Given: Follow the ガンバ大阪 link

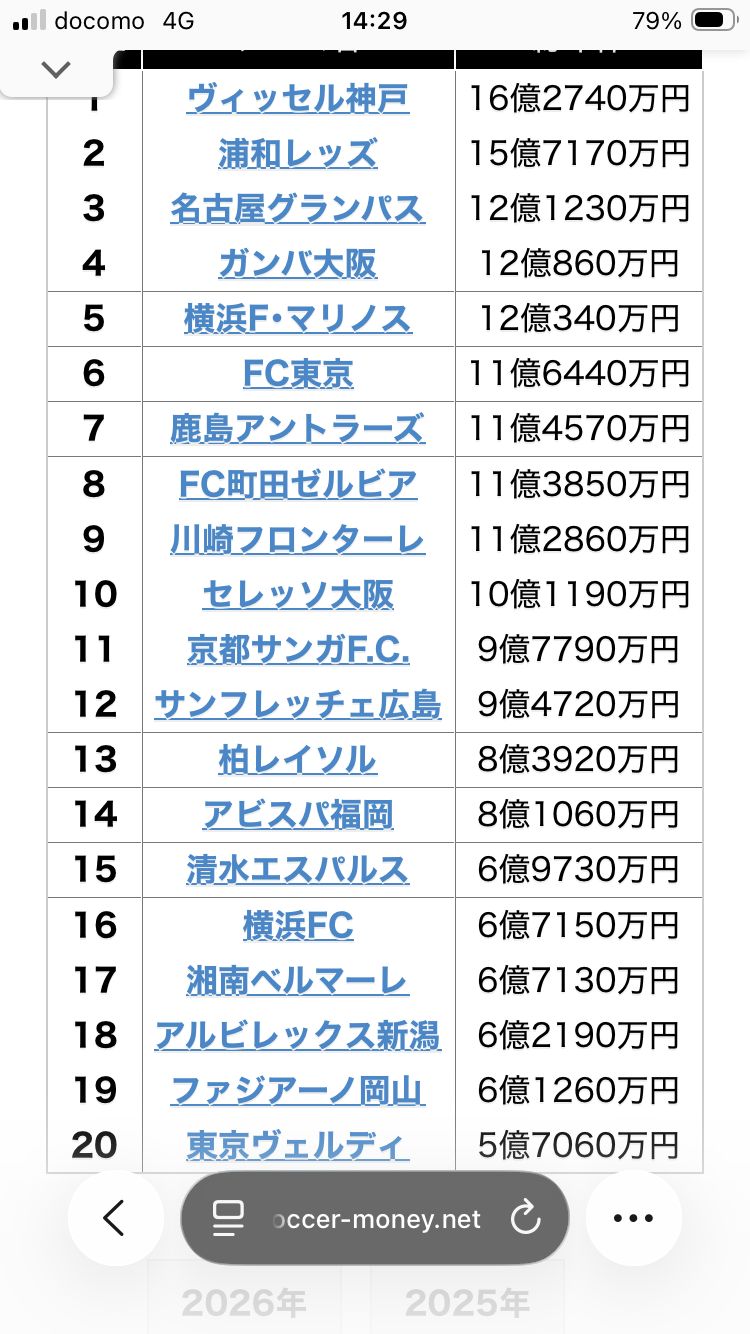Looking at the screenshot, I should point(297,264).
